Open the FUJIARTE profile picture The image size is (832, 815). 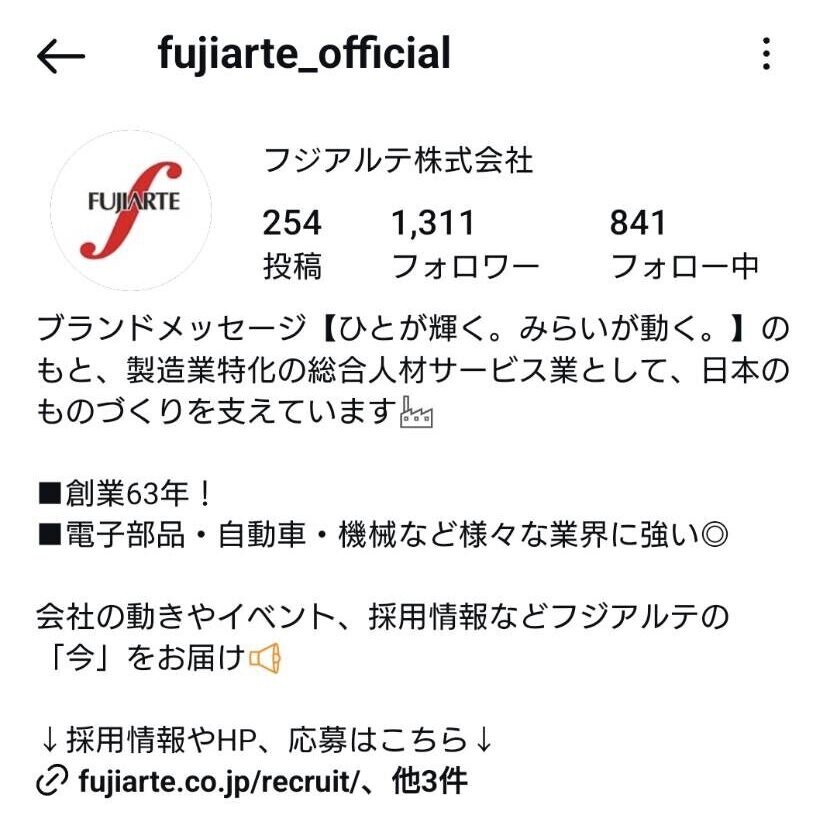(131, 211)
